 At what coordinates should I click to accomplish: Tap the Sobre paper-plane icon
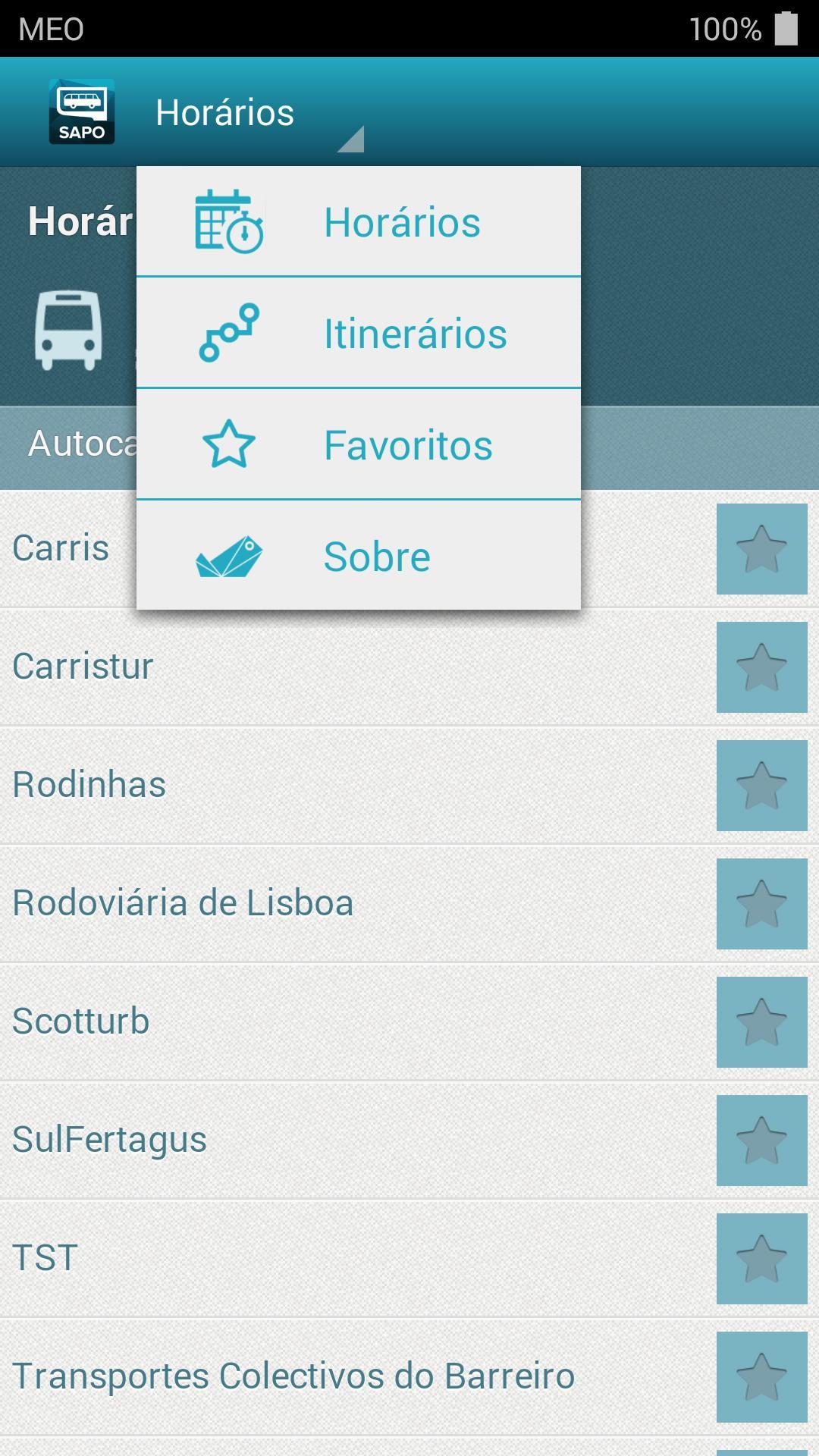click(x=228, y=557)
